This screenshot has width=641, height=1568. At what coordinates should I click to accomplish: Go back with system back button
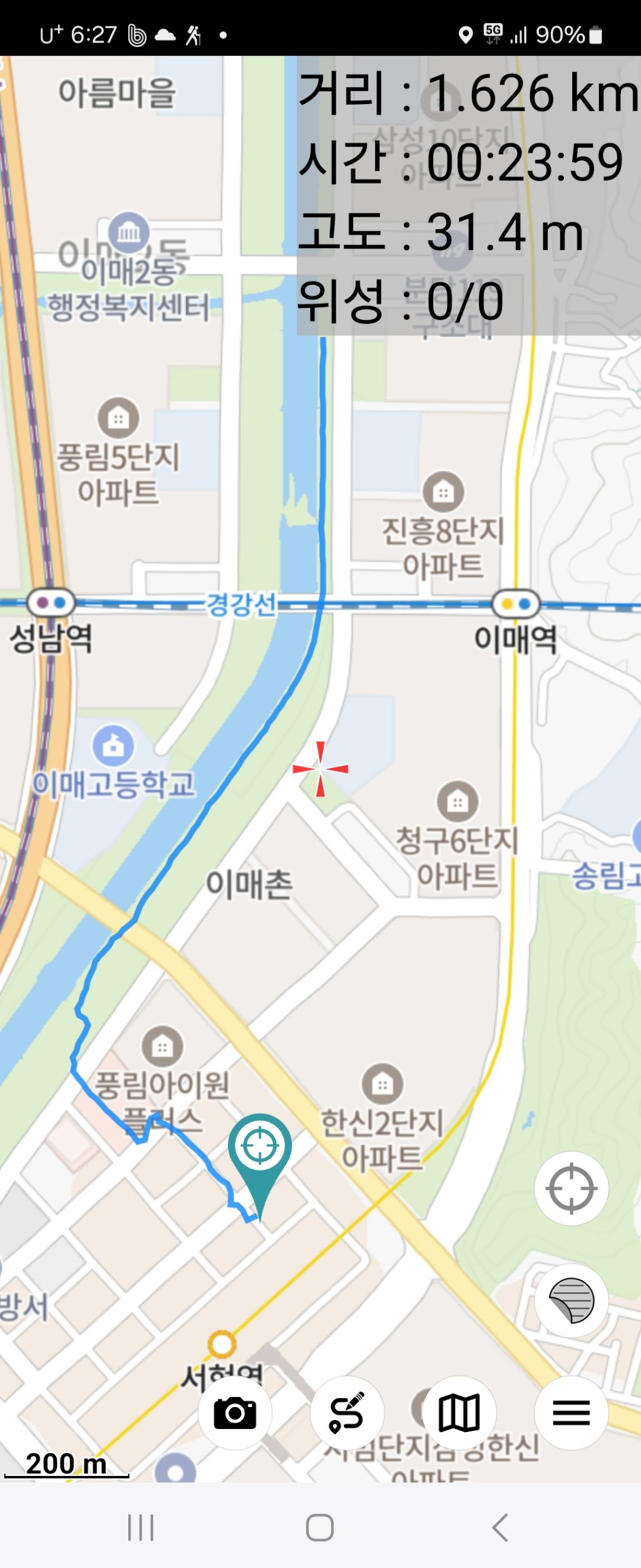point(500,1527)
